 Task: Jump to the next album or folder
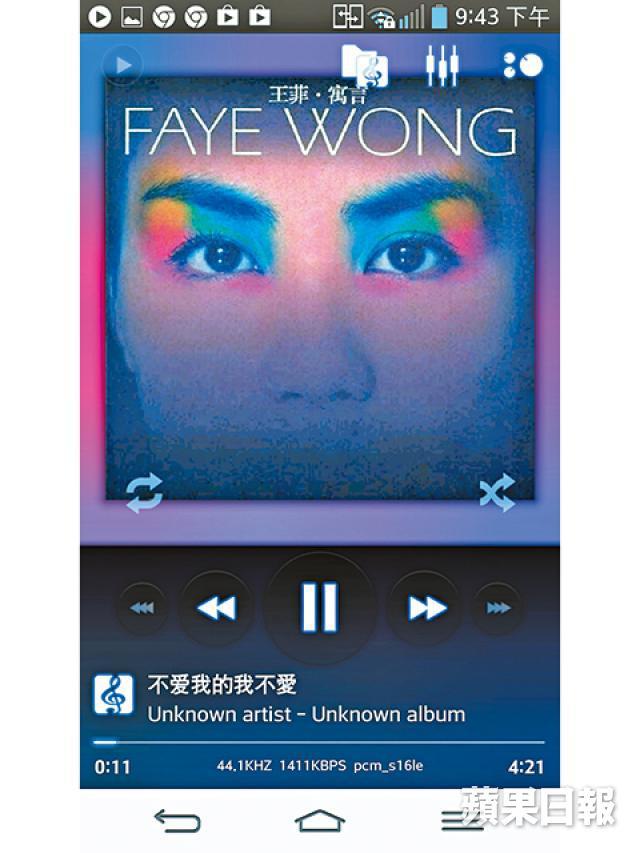pyautogui.click(x=497, y=607)
